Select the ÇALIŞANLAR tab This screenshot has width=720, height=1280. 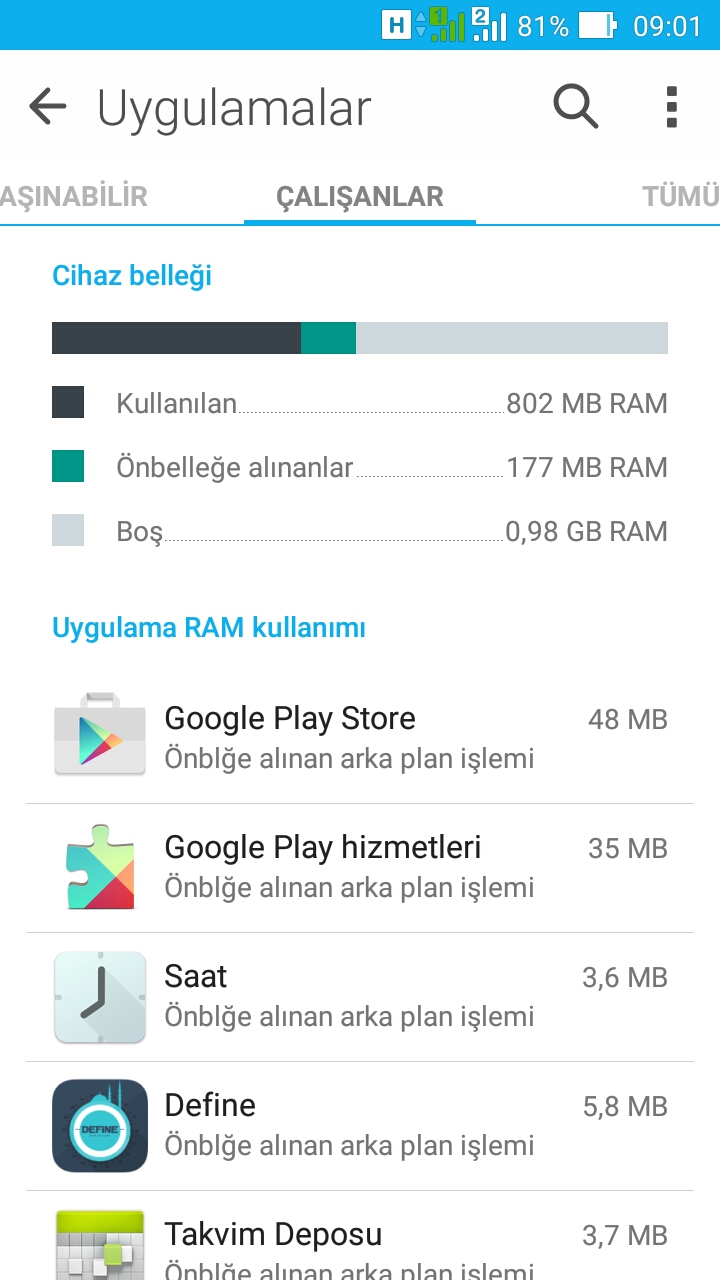point(360,196)
